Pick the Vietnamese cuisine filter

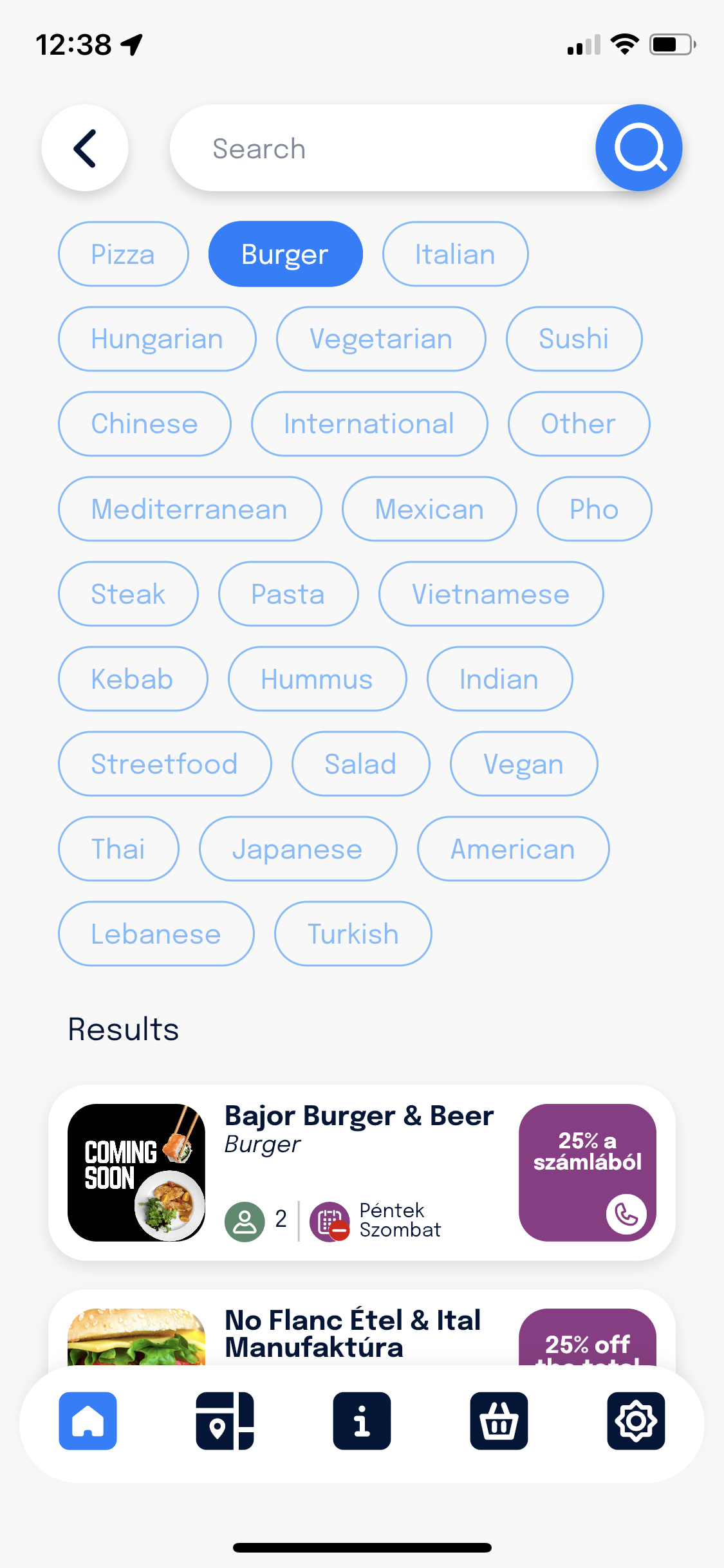pyautogui.click(x=490, y=594)
